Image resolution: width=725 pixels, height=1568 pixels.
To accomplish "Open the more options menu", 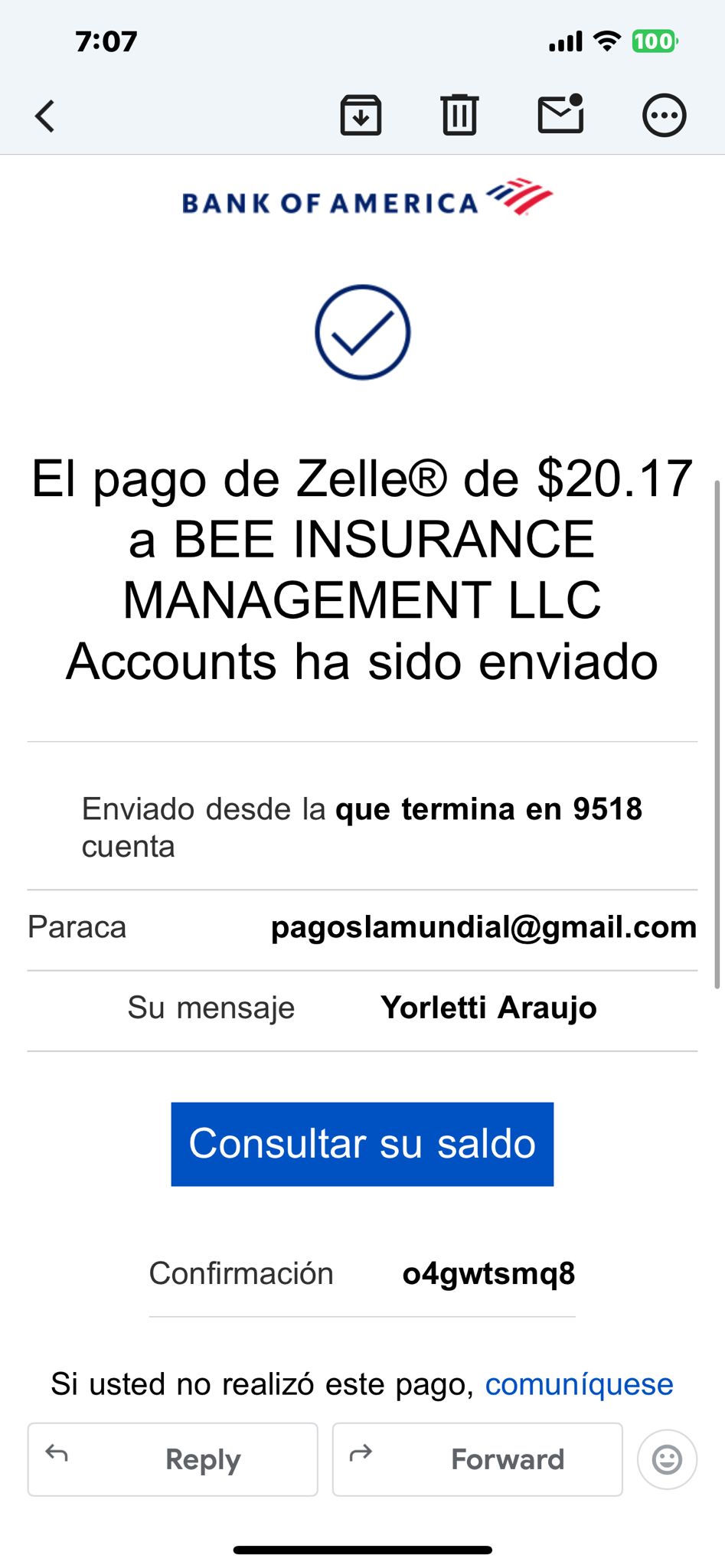I will 664,116.
